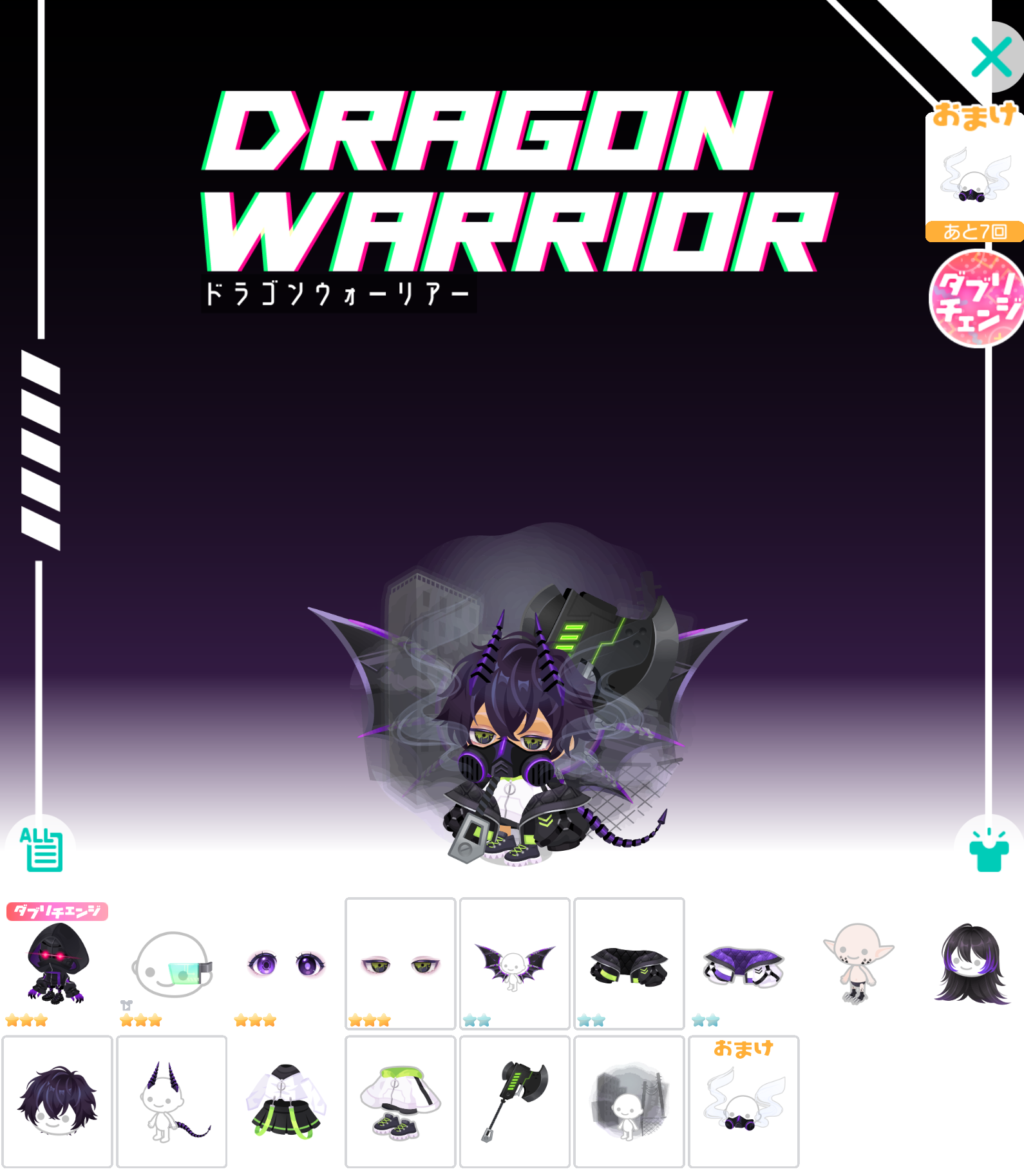Image resolution: width=1024 pixels, height=1176 pixels.
Task: Select the battle axe weapon item
Action: coord(515,1102)
